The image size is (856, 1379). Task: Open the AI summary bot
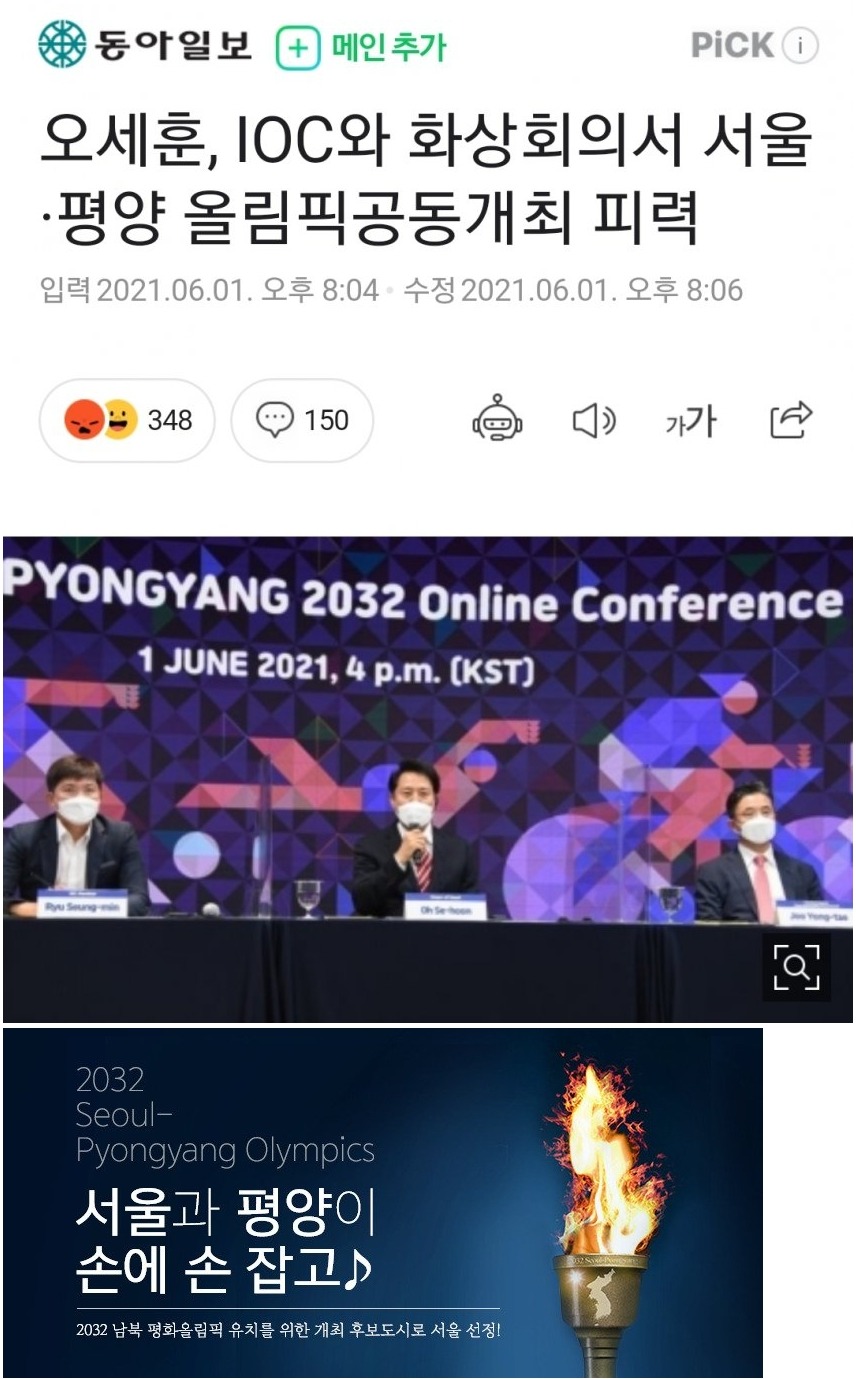[x=497, y=420]
